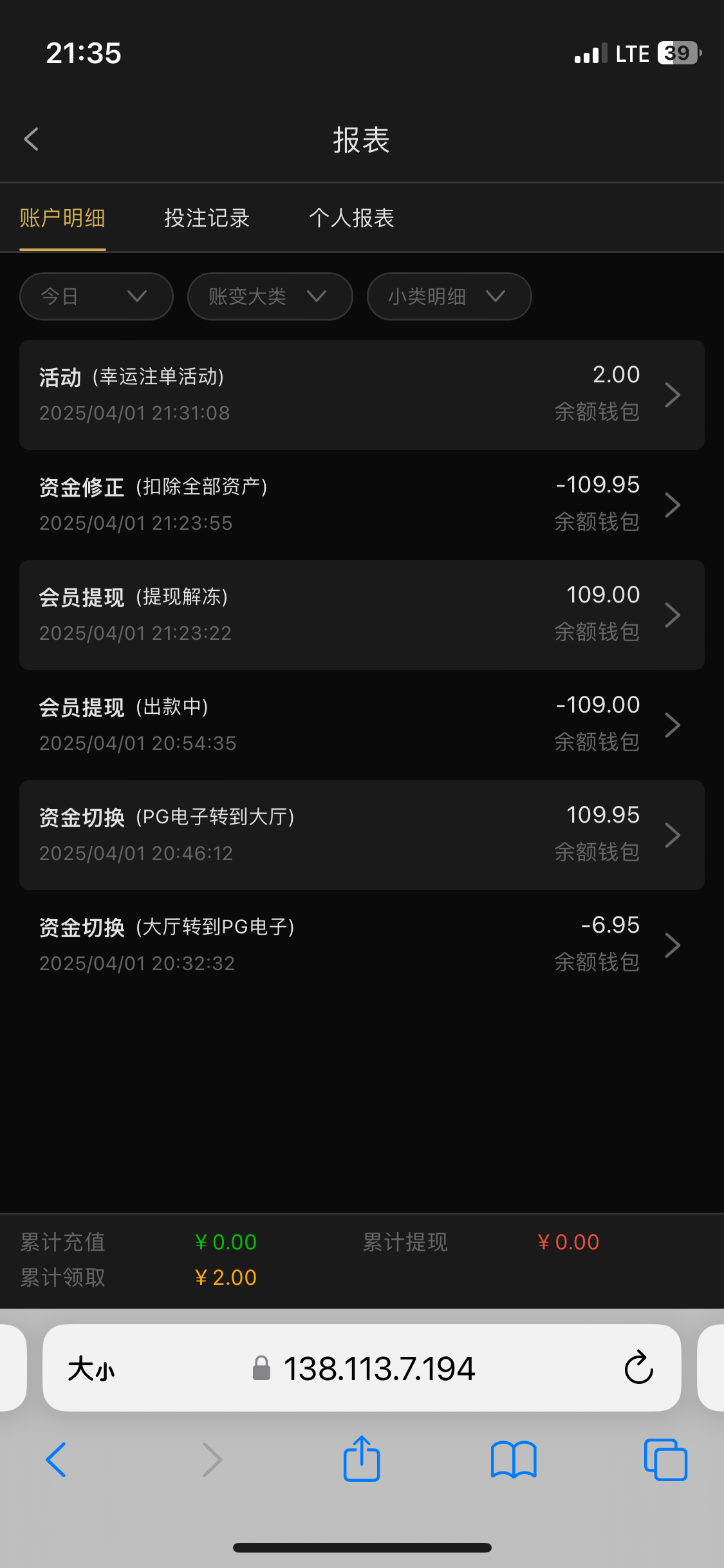The height and width of the screenshot is (1568, 724).
Task: Share this page from Safari toolbar
Action: (x=362, y=1459)
